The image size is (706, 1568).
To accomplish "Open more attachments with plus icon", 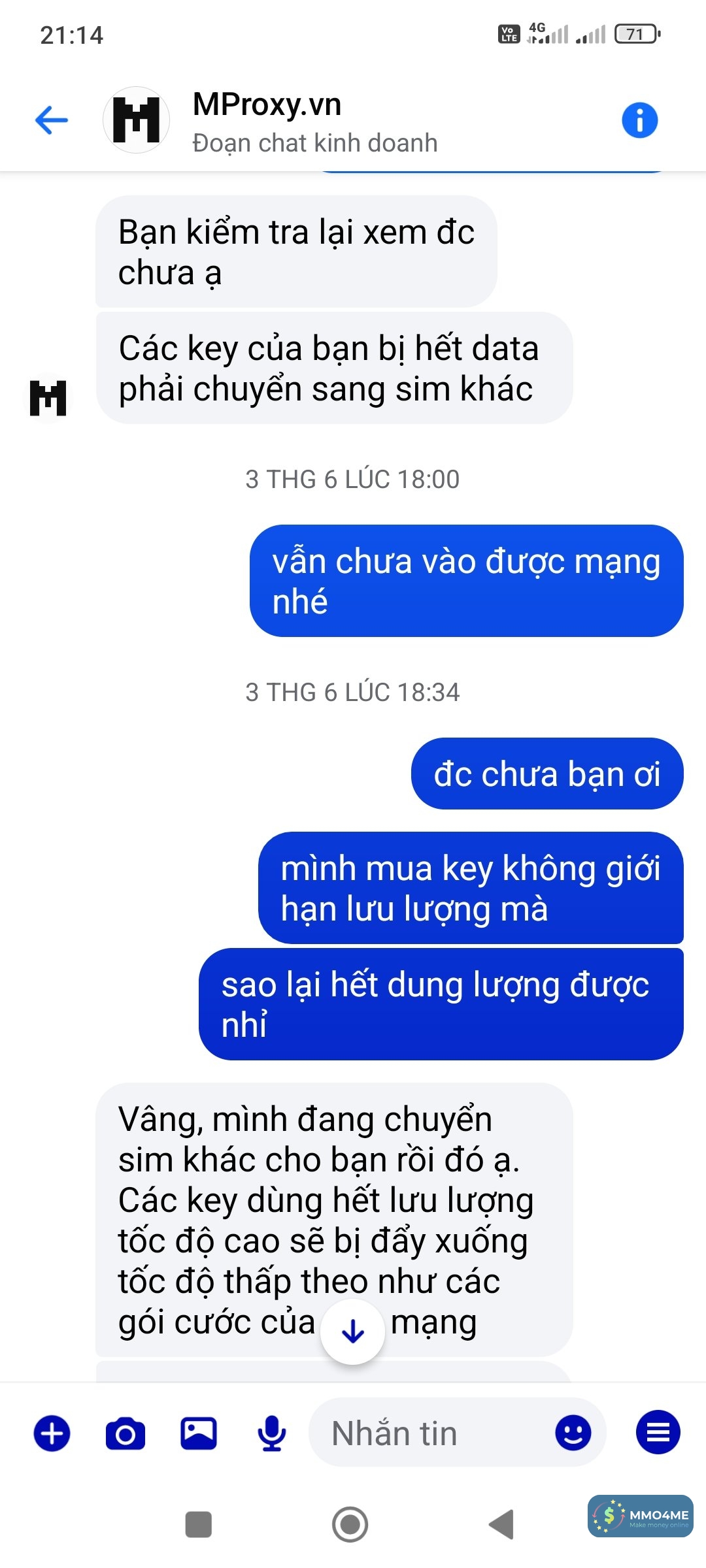I will (x=52, y=1433).
